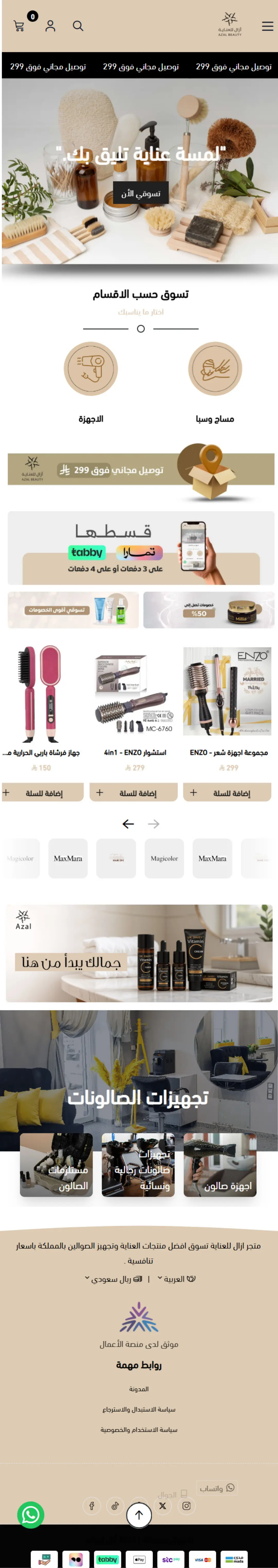278x1568 pixels.
Task: Add استشوار ENZO 4in1 to cart
Action: coord(133,792)
